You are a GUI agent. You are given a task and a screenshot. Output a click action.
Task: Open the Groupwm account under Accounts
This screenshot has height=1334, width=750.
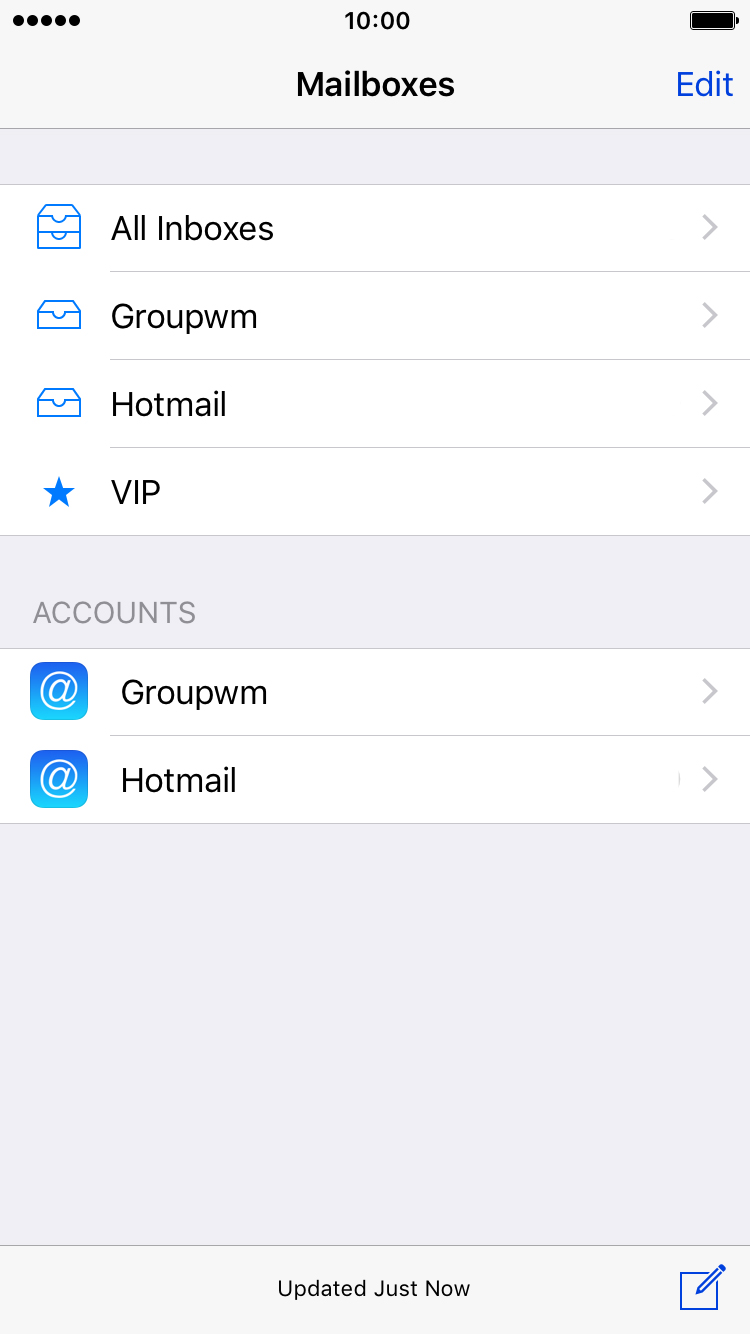375,692
